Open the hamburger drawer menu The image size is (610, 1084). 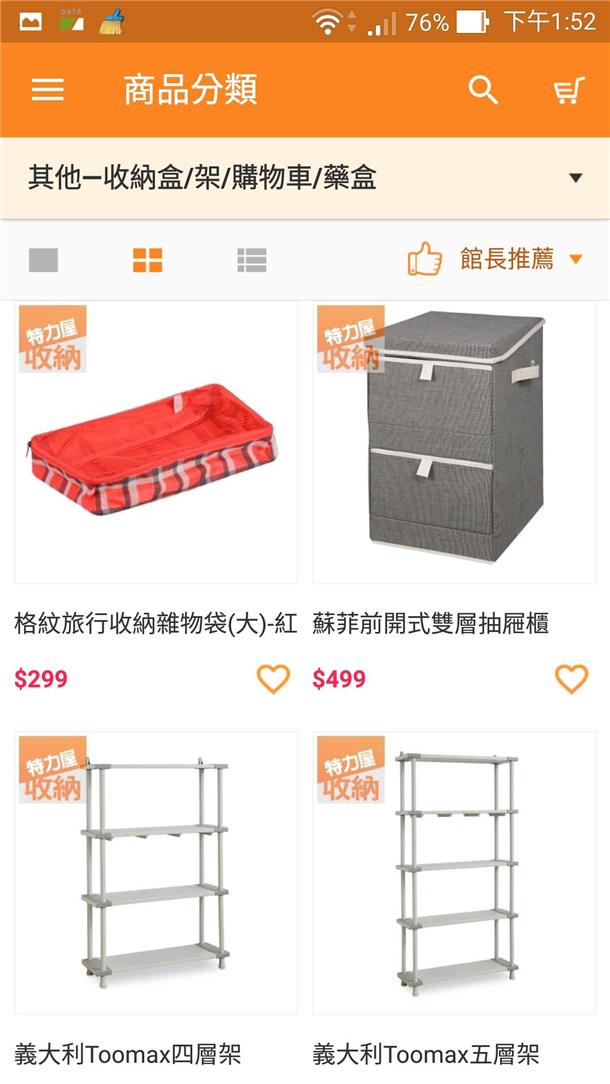47,90
